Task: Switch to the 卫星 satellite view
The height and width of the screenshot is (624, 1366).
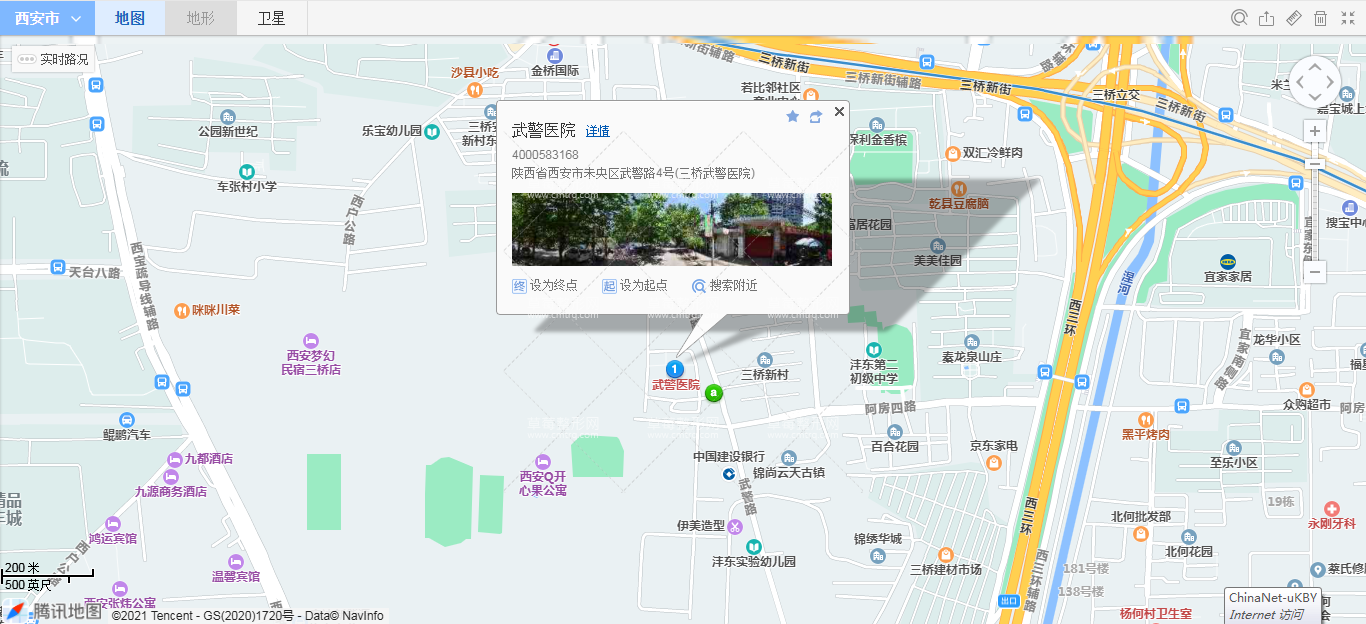Action: (271, 18)
